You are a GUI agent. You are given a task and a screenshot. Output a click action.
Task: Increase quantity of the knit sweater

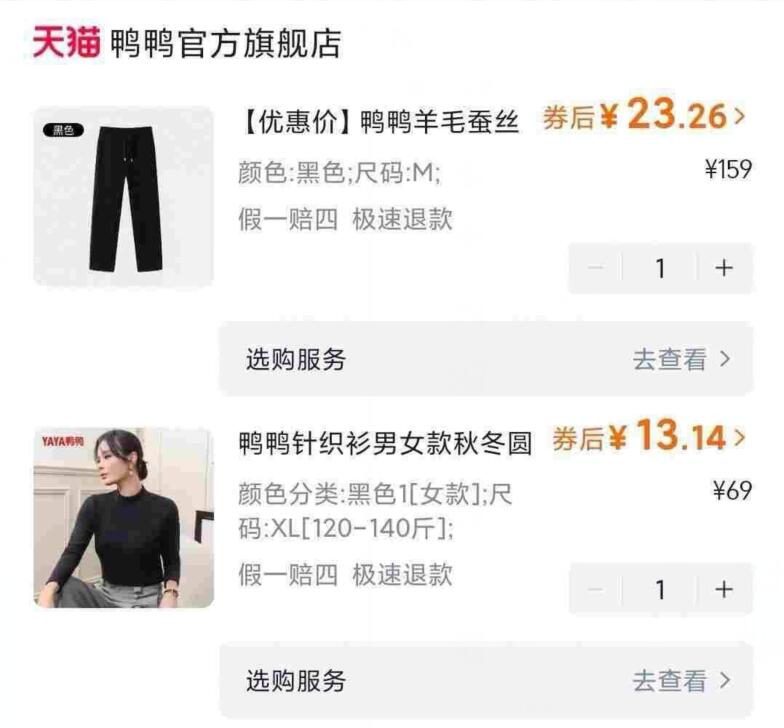point(724,589)
